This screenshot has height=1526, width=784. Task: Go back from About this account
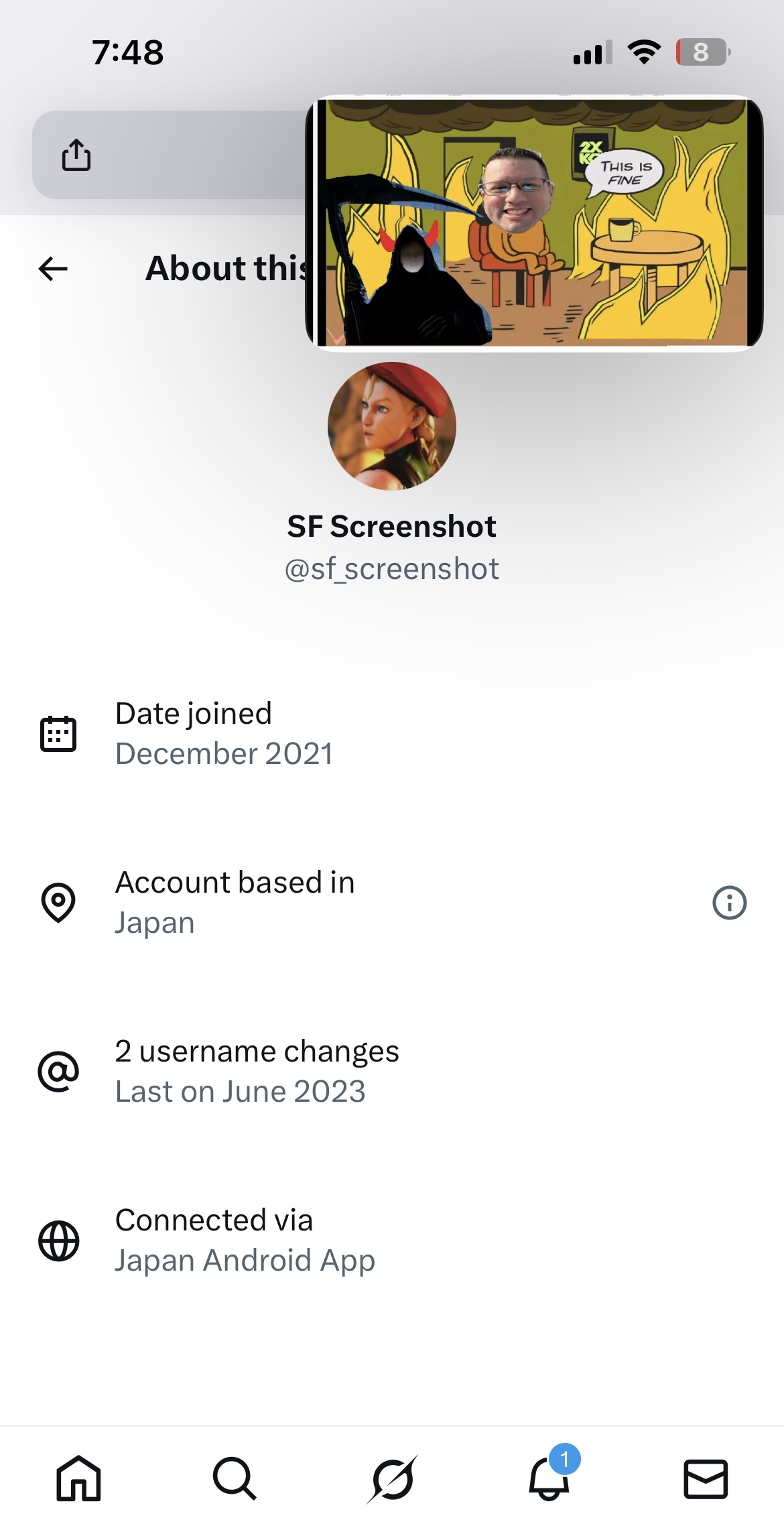[x=54, y=269]
